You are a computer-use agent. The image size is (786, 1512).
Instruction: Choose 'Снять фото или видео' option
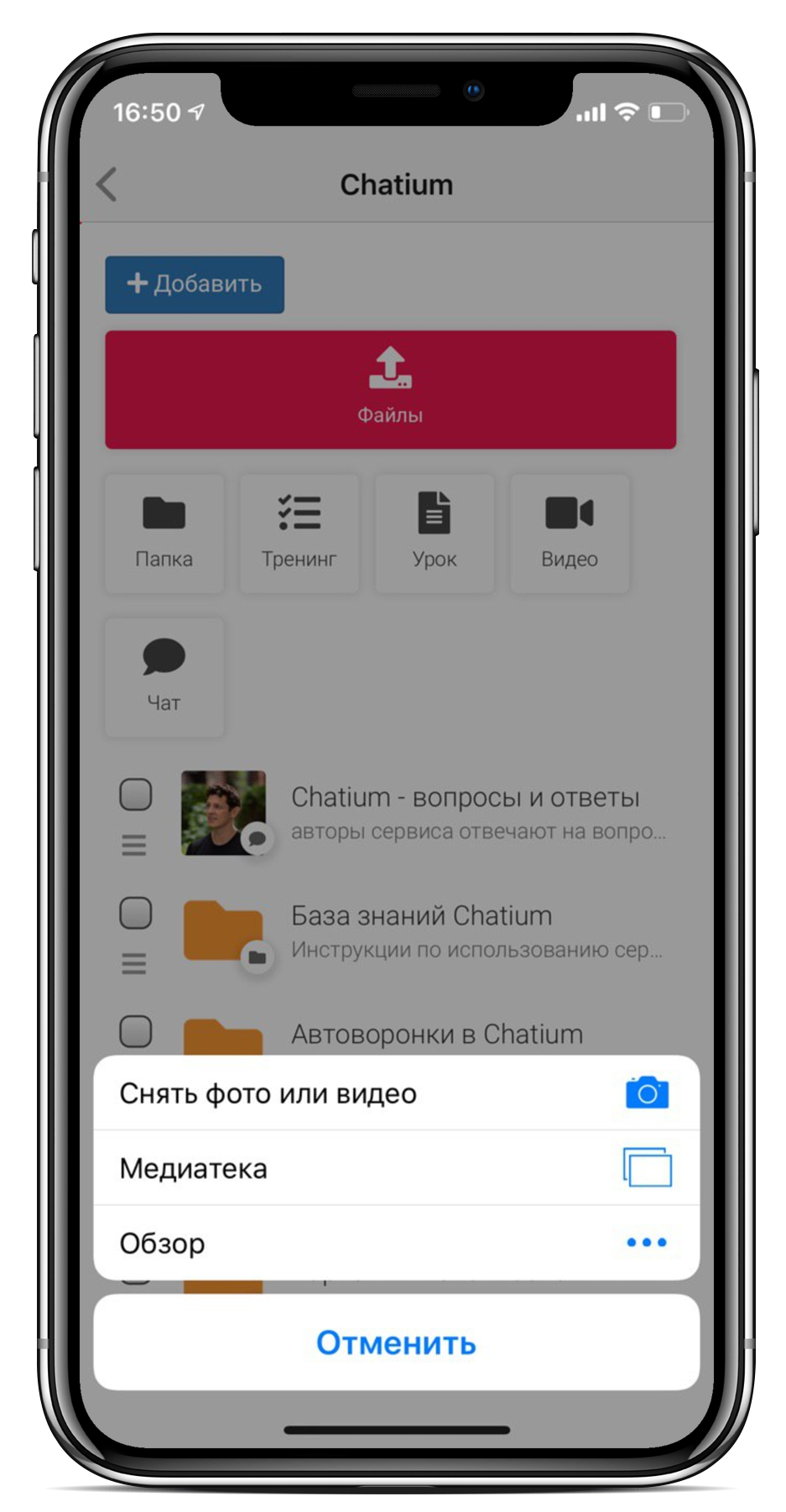(x=396, y=1093)
